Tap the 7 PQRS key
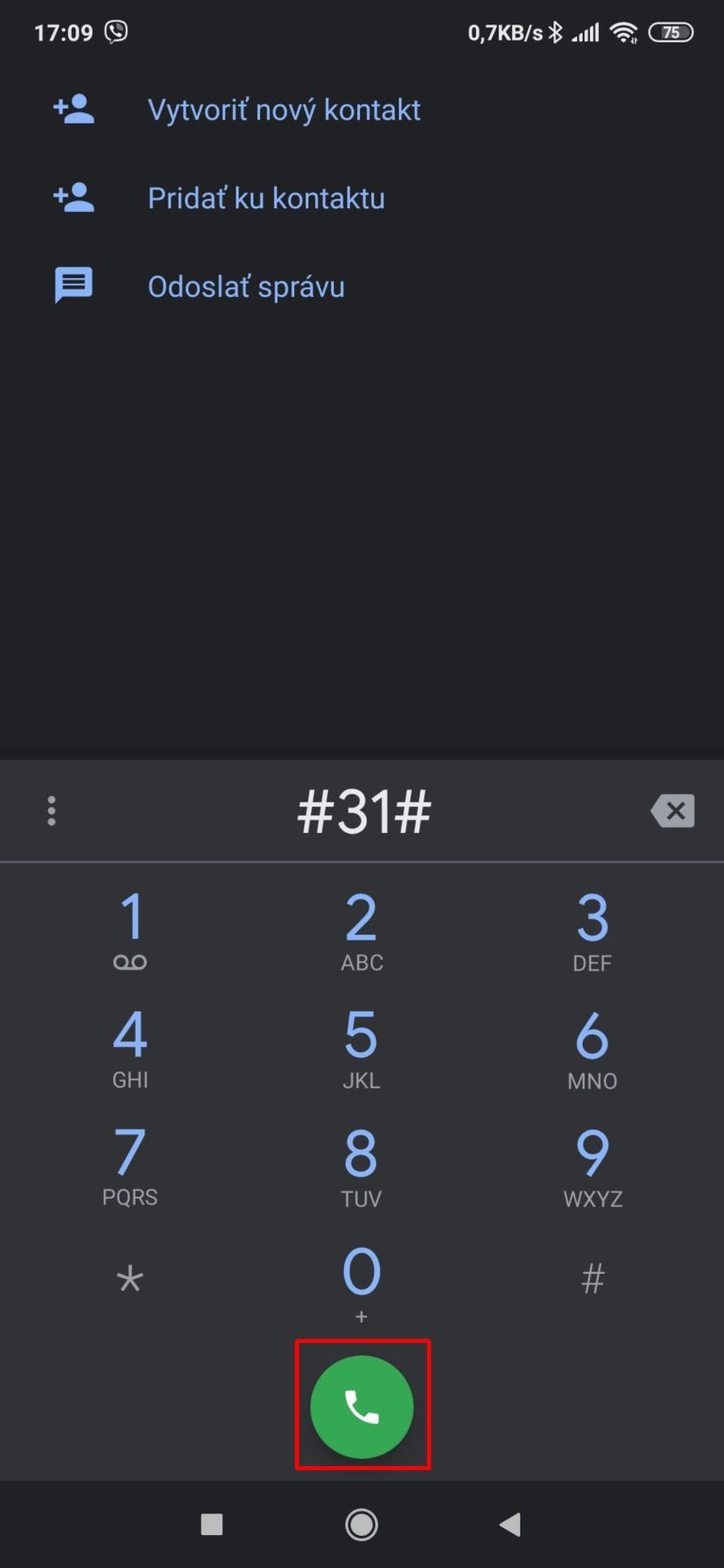Viewport: 724px width, 1568px height. tap(130, 1166)
